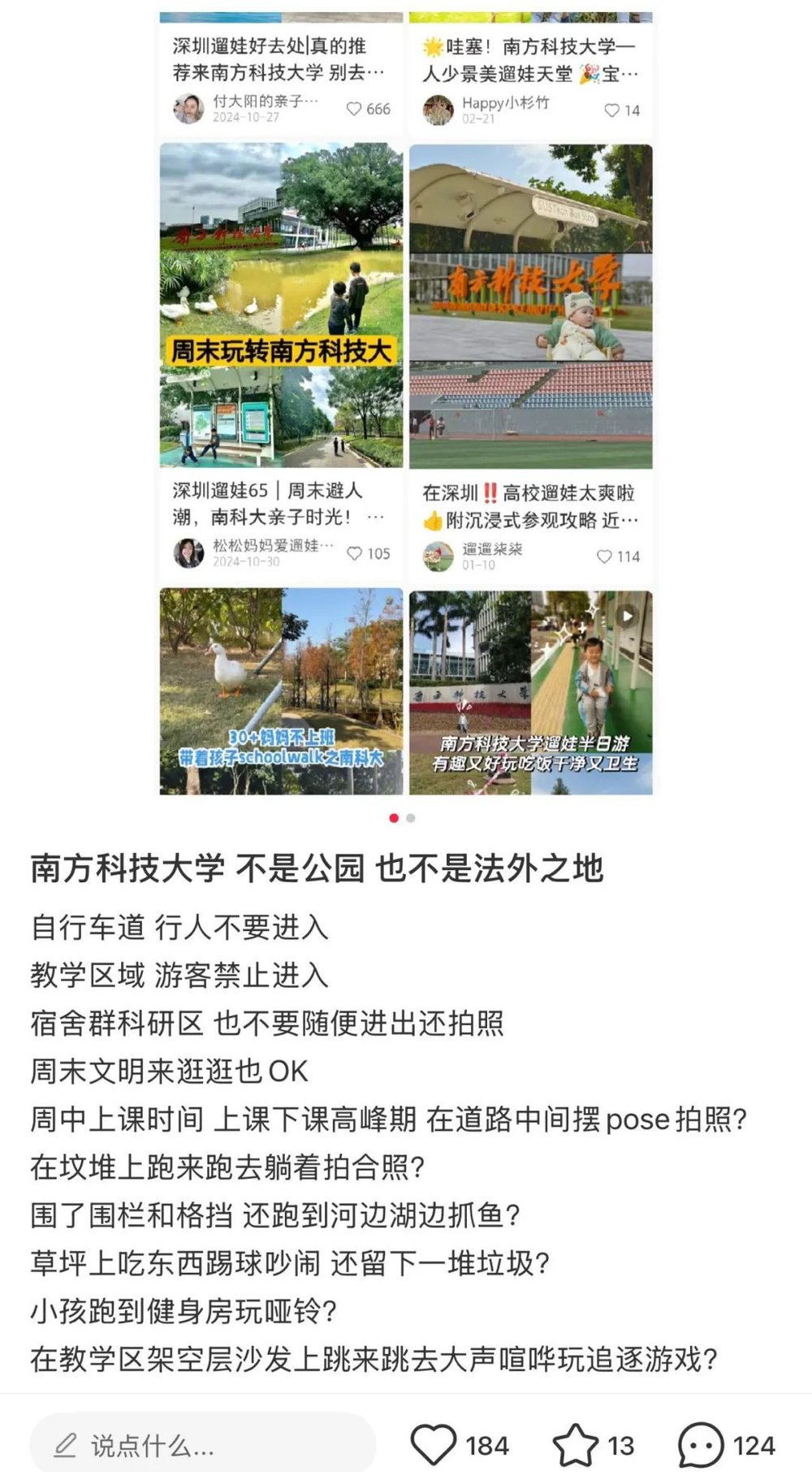This screenshot has height=1472, width=812.
Task: Save the post using the star icon
Action: (x=575, y=1444)
